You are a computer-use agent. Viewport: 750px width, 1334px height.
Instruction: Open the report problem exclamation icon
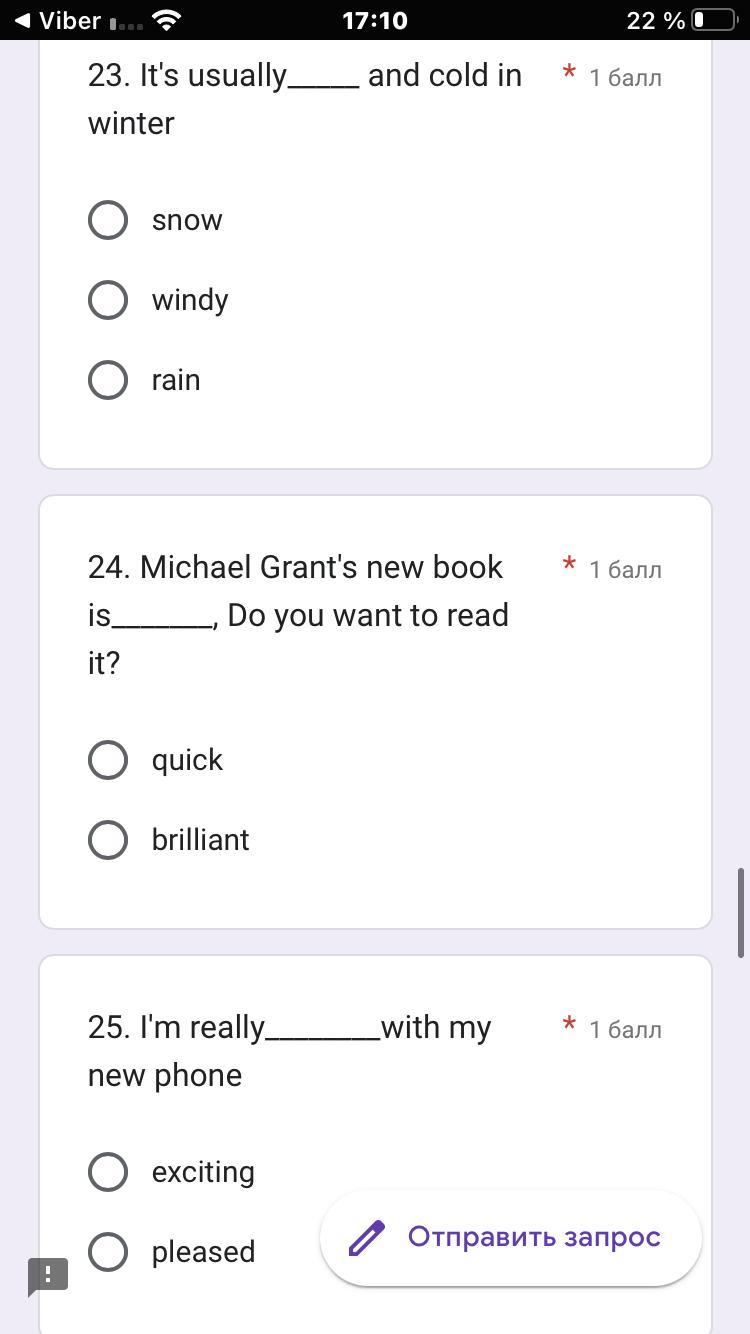click(48, 1276)
